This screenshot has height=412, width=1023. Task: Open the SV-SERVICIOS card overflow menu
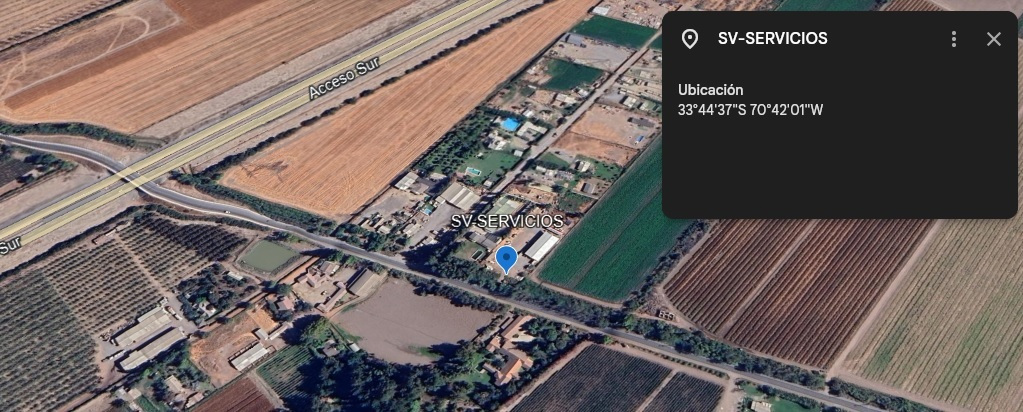tap(954, 39)
